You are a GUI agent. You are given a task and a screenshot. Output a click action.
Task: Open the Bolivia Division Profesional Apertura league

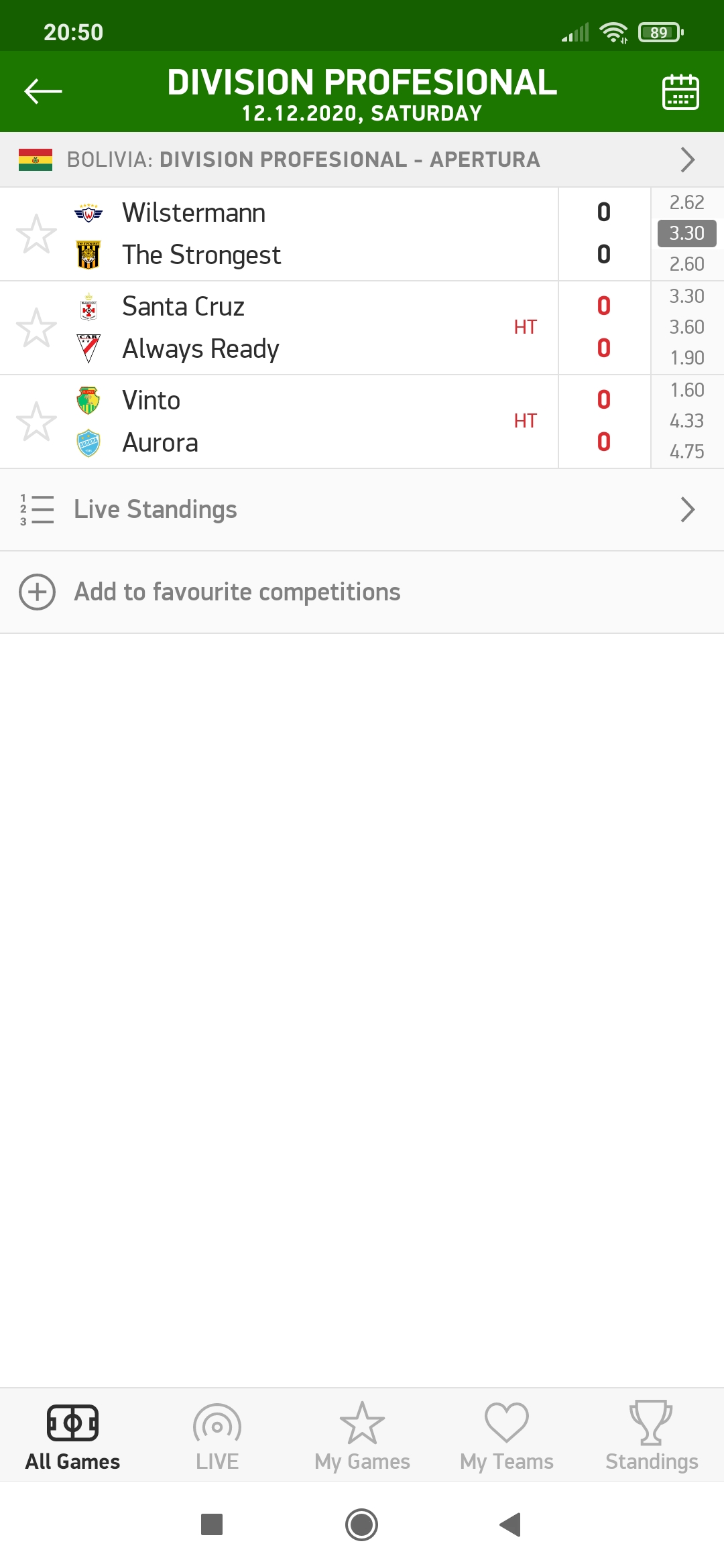pyautogui.click(x=362, y=159)
